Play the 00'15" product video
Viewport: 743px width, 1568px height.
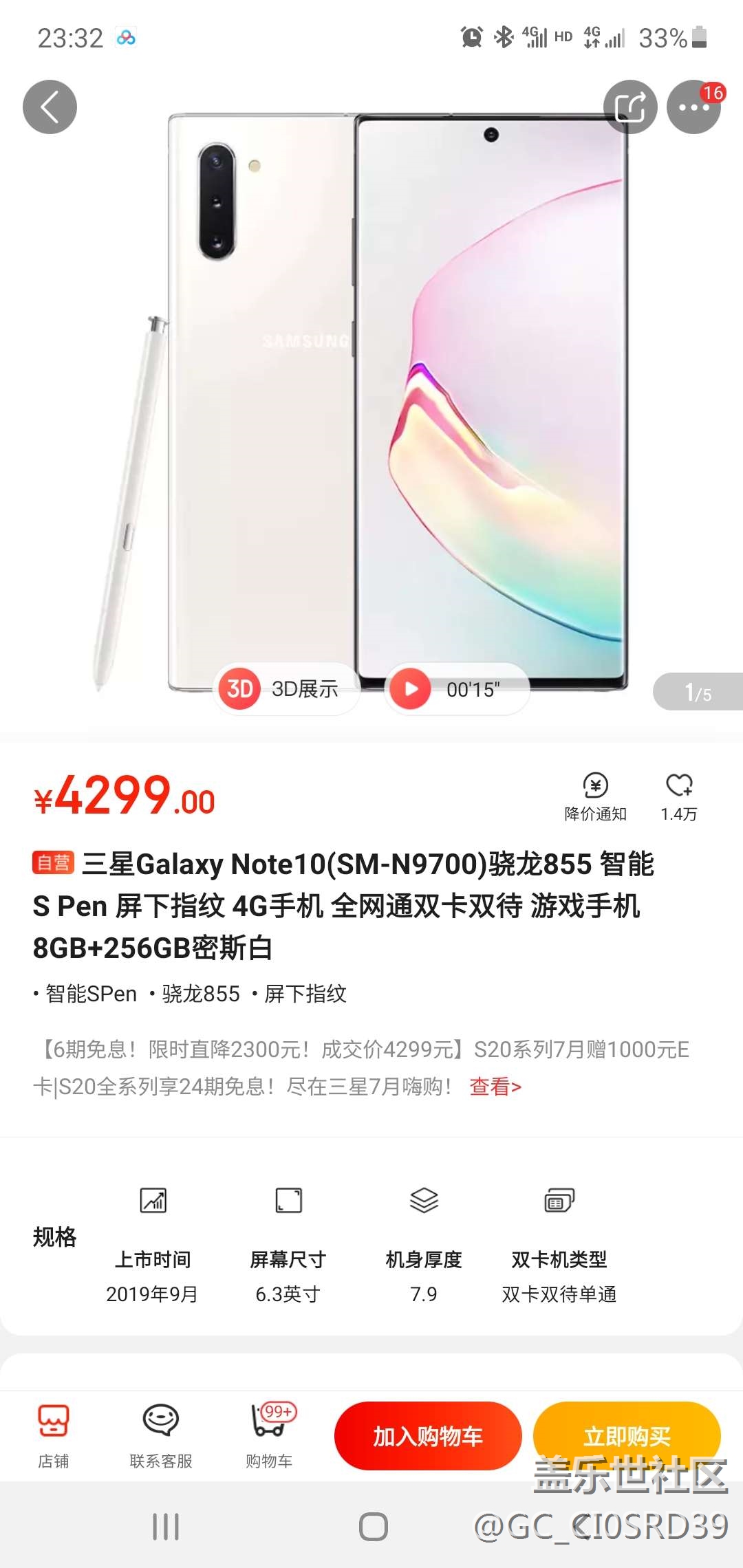coord(455,688)
